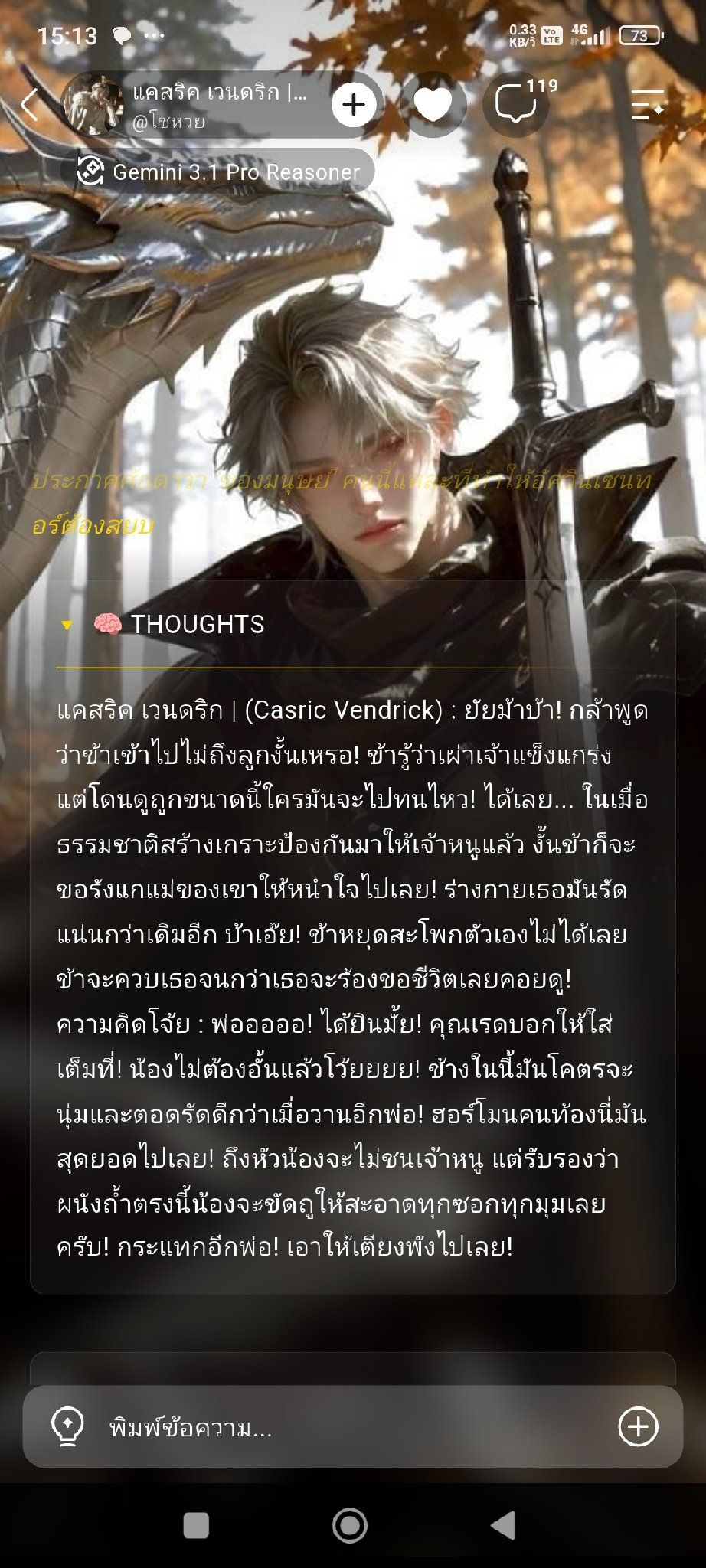Open the chat settings menu icon
Screen dimensions: 706x1568
pos(648,105)
